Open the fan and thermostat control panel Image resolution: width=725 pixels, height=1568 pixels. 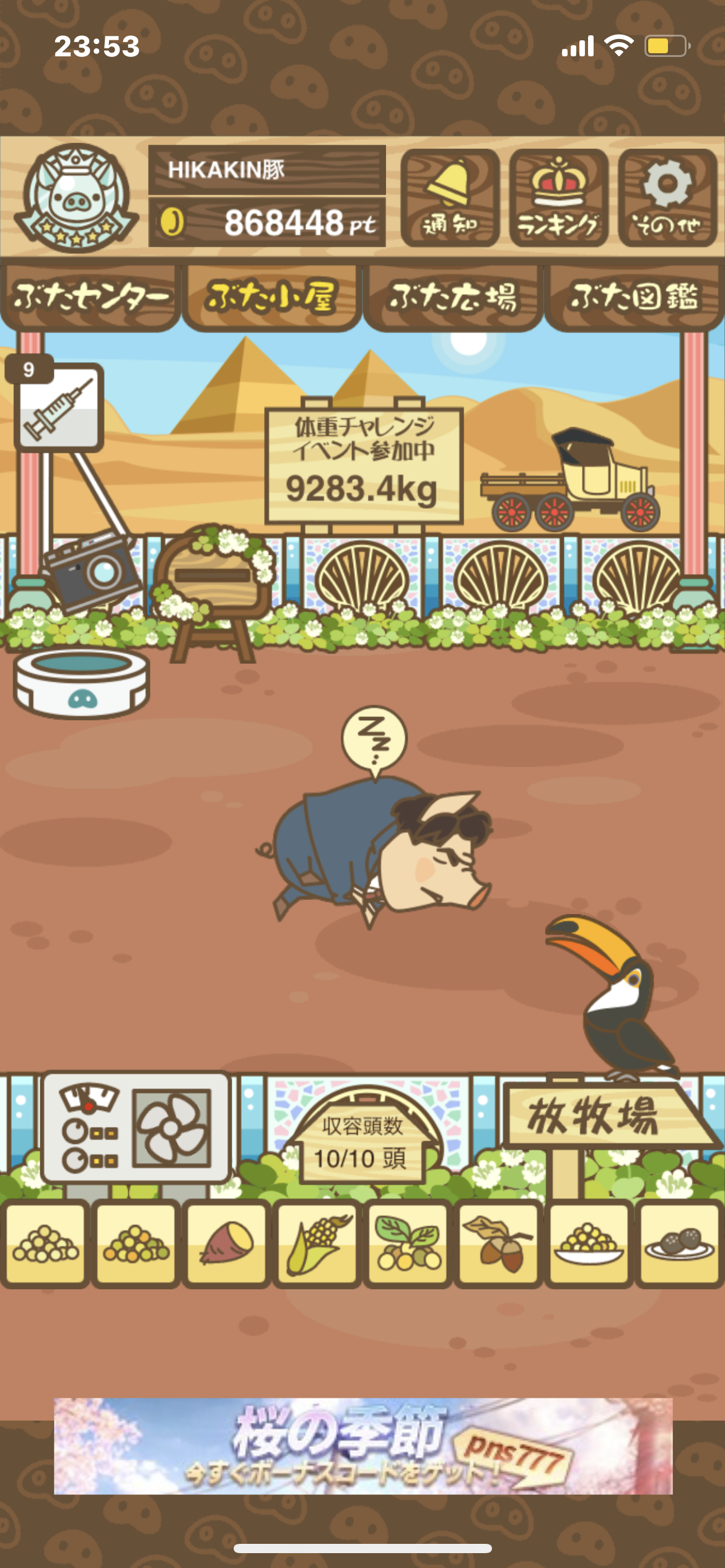[136, 1128]
